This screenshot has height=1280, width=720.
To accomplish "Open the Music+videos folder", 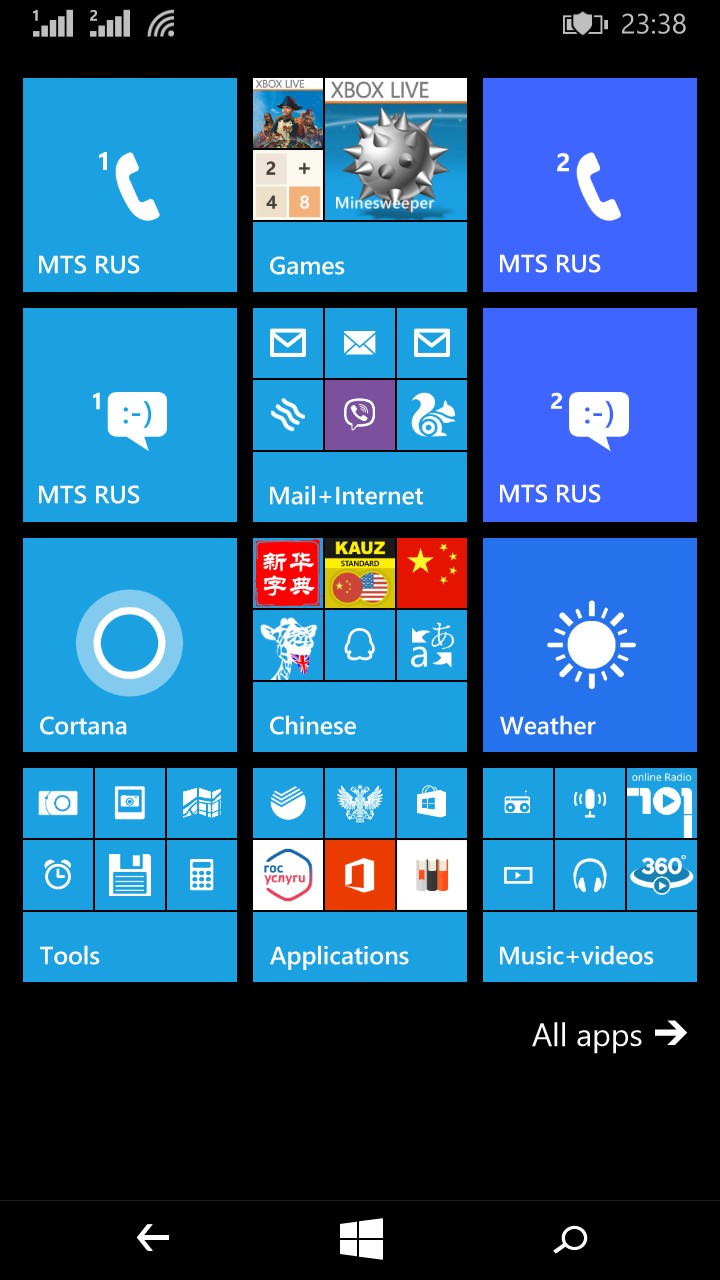I will point(590,875).
